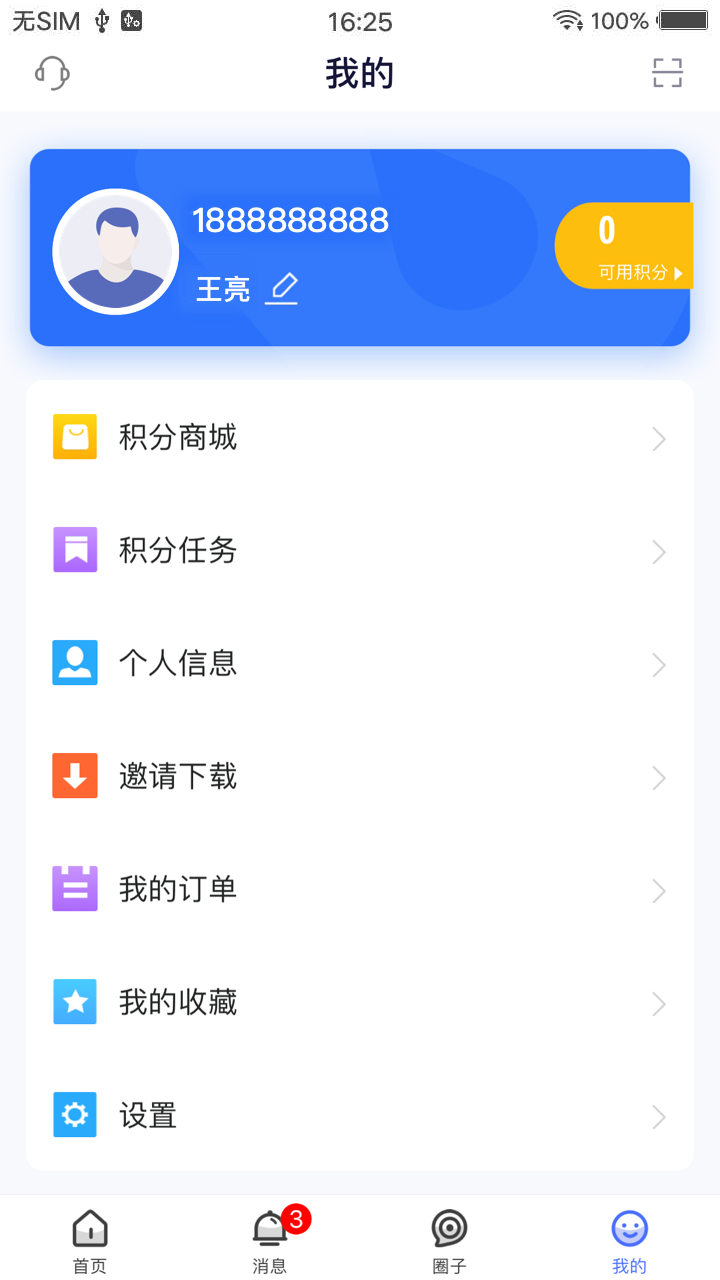The image size is (720, 1280).
Task: Open the 我的订单 order icon
Action: (x=74, y=888)
